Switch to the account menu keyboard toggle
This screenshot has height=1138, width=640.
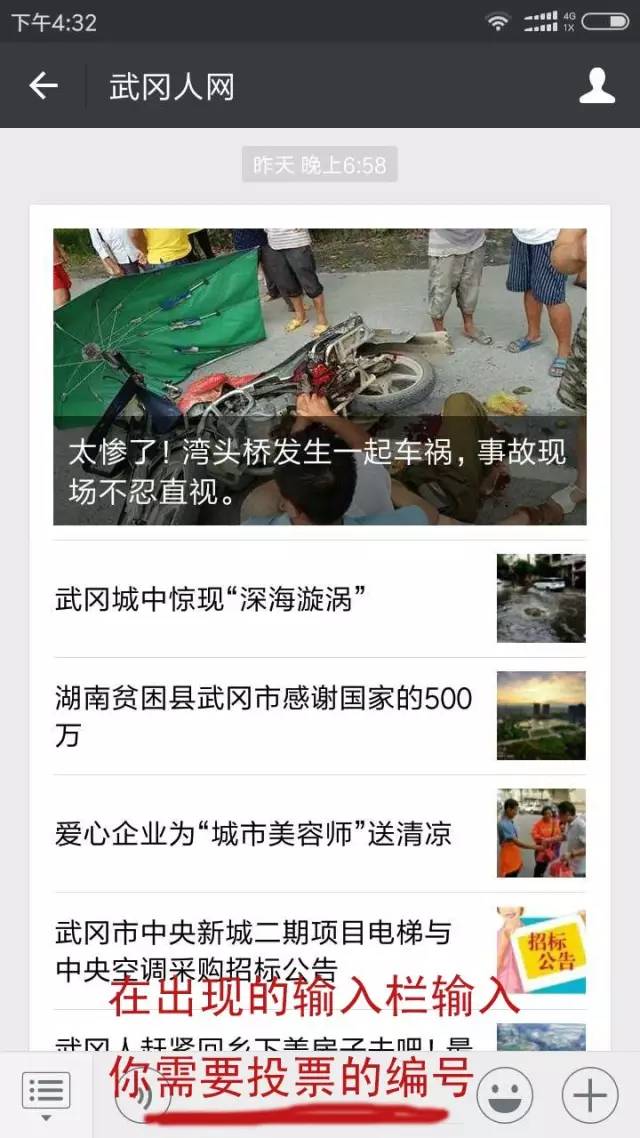tap(45, 1095)
